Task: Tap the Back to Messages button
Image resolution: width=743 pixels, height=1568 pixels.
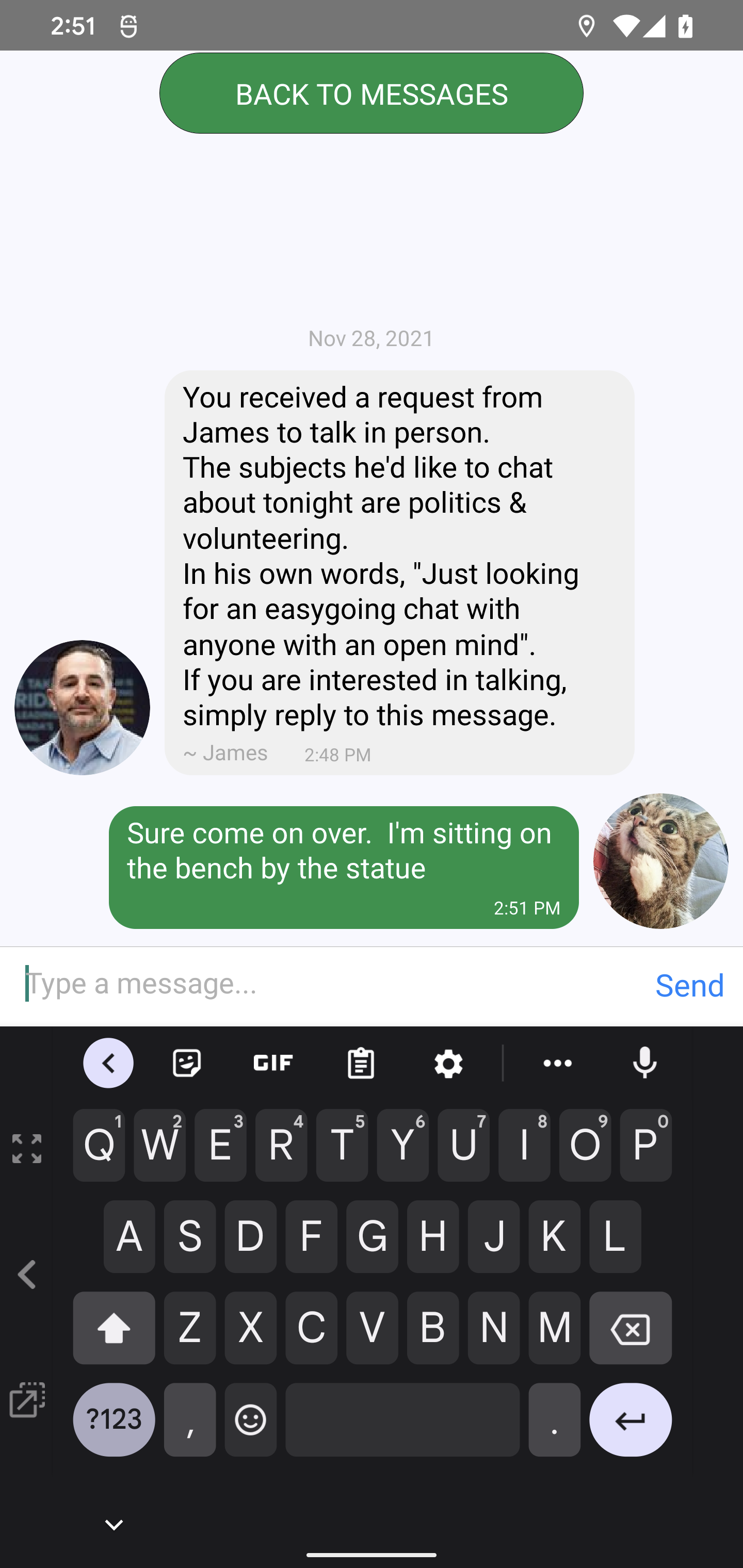Action: [371, 94]
